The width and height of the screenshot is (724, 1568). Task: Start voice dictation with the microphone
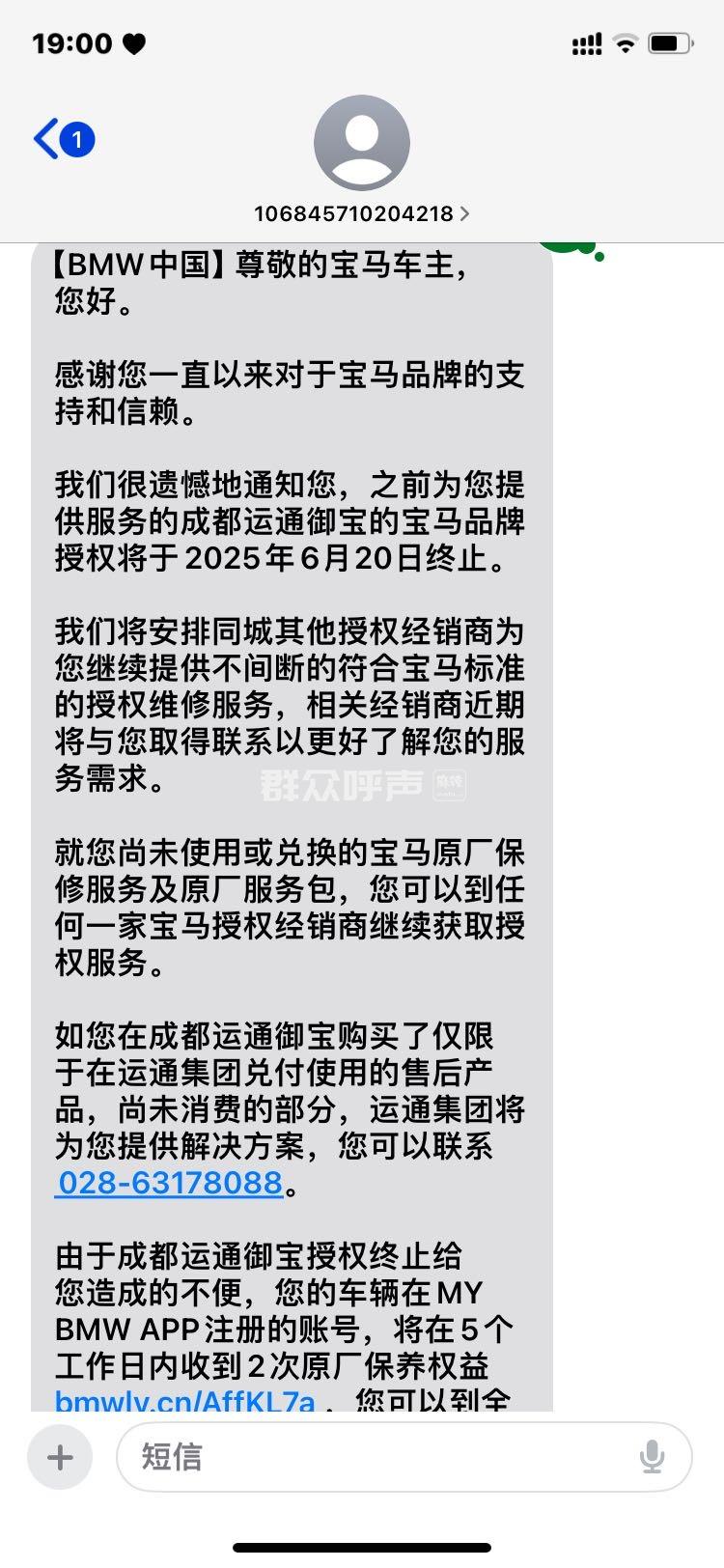tap(652, 1457)
